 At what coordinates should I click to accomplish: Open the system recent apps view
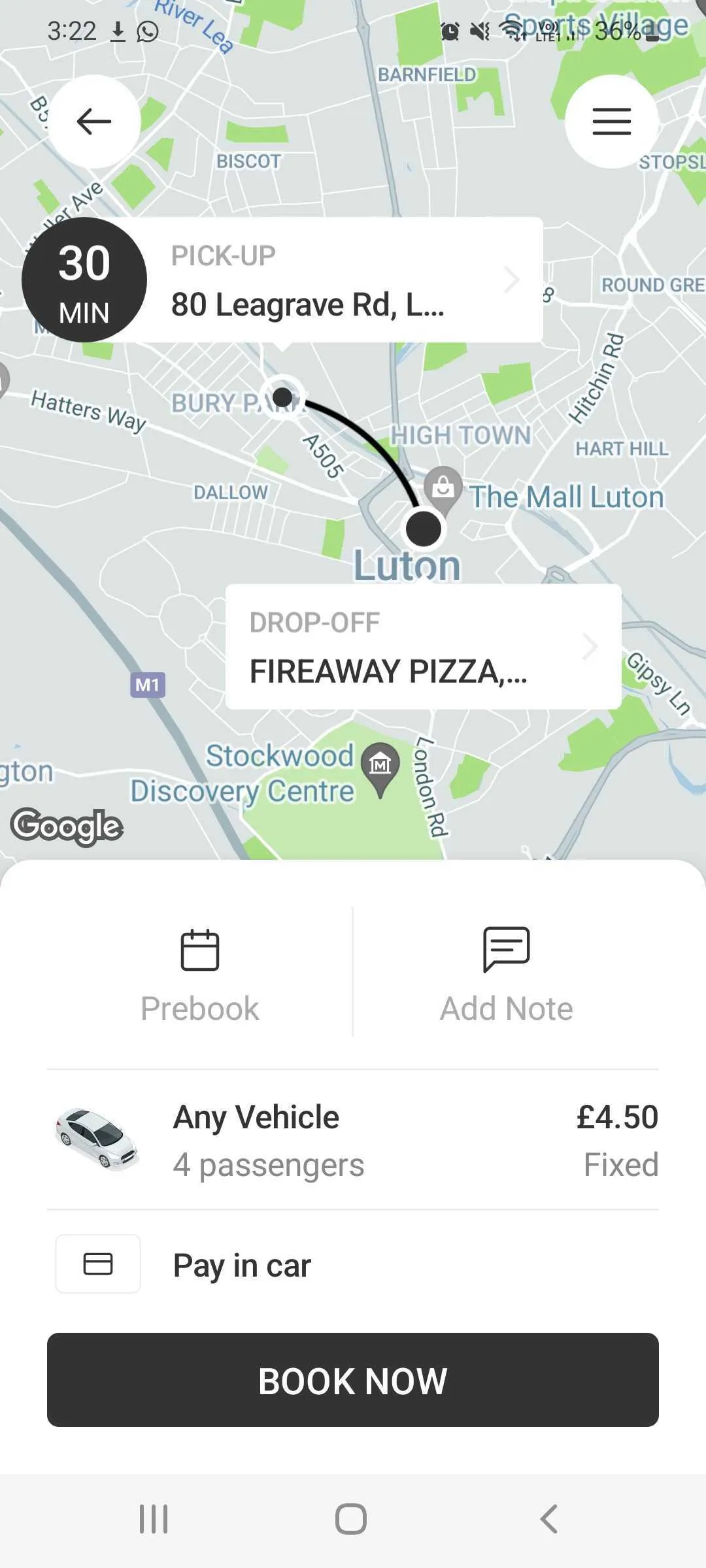click(154, 1519)
